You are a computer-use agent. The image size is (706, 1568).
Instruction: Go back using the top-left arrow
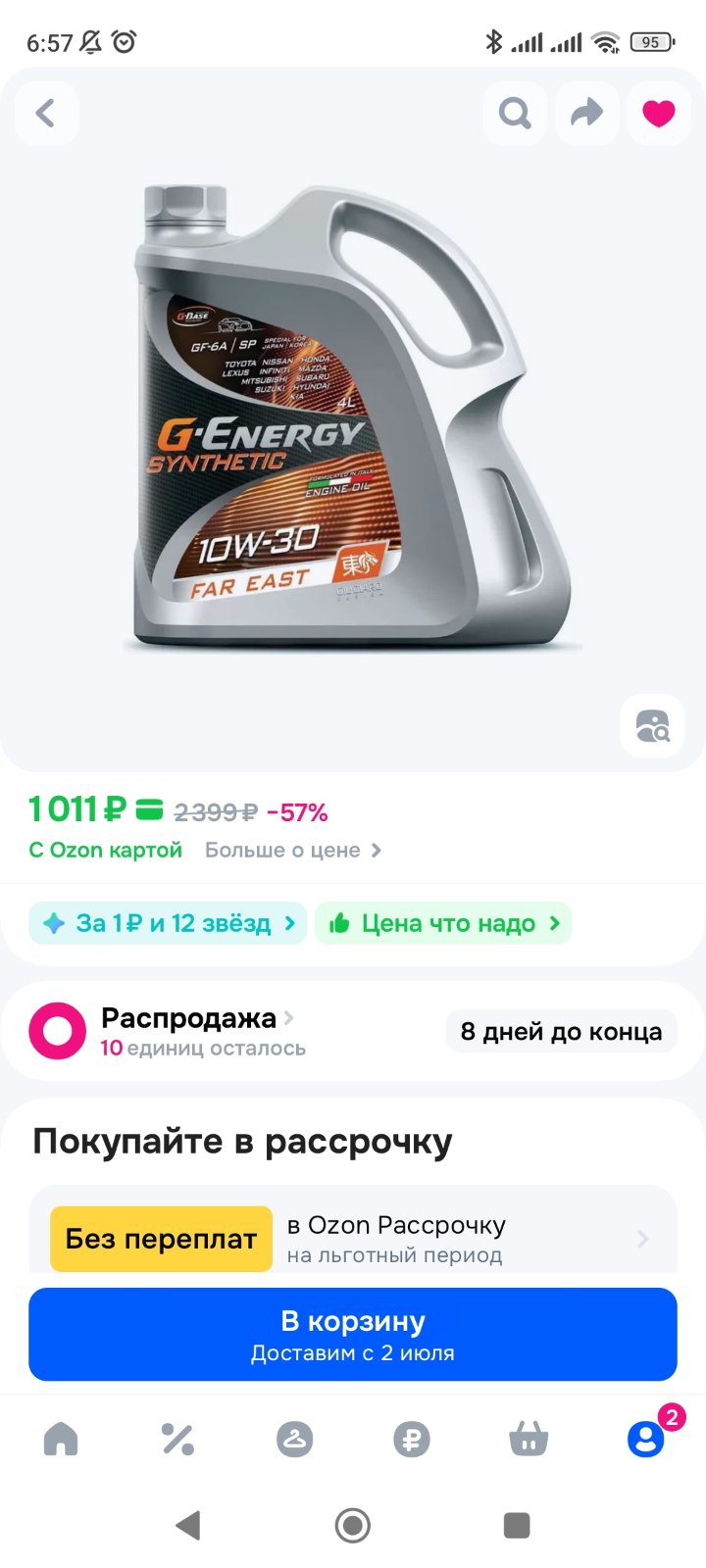(46, 114)
